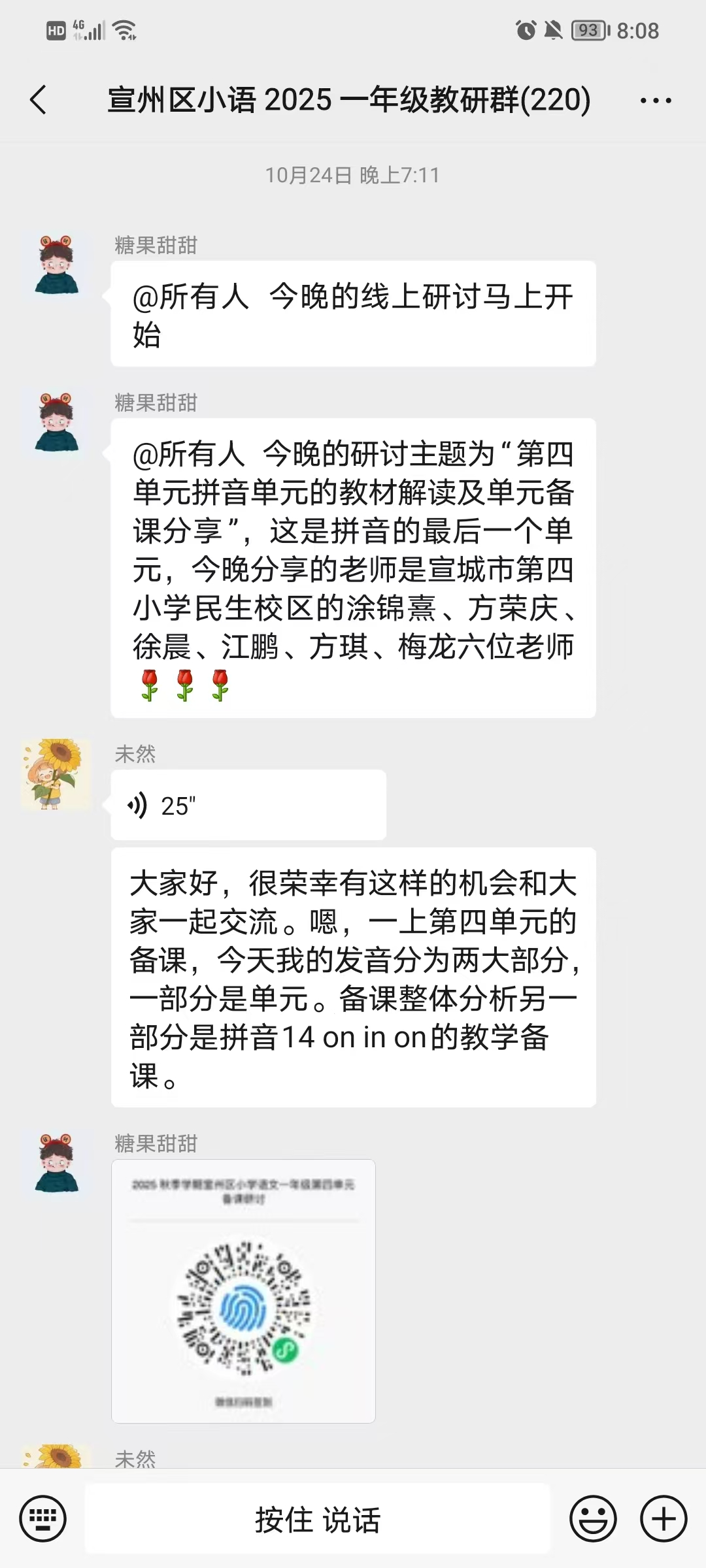Open the group chat overflow menu
Screen dimensions: 706x1568
click(x=655, y=101)
